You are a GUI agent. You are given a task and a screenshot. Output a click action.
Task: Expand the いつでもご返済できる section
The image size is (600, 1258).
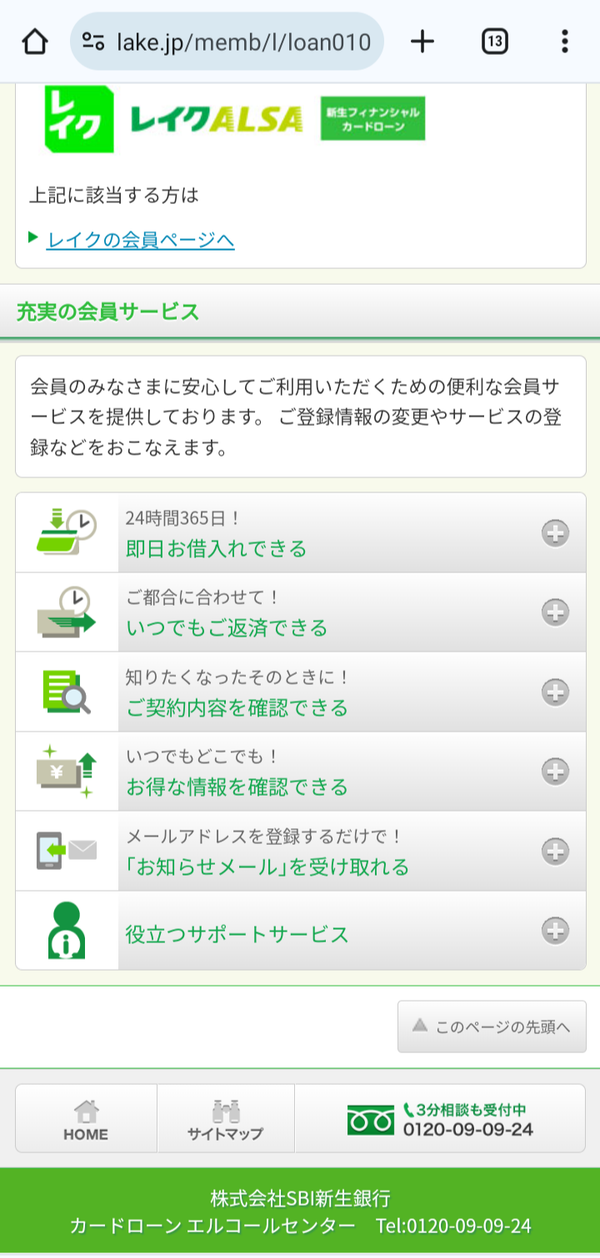point(301,613)
